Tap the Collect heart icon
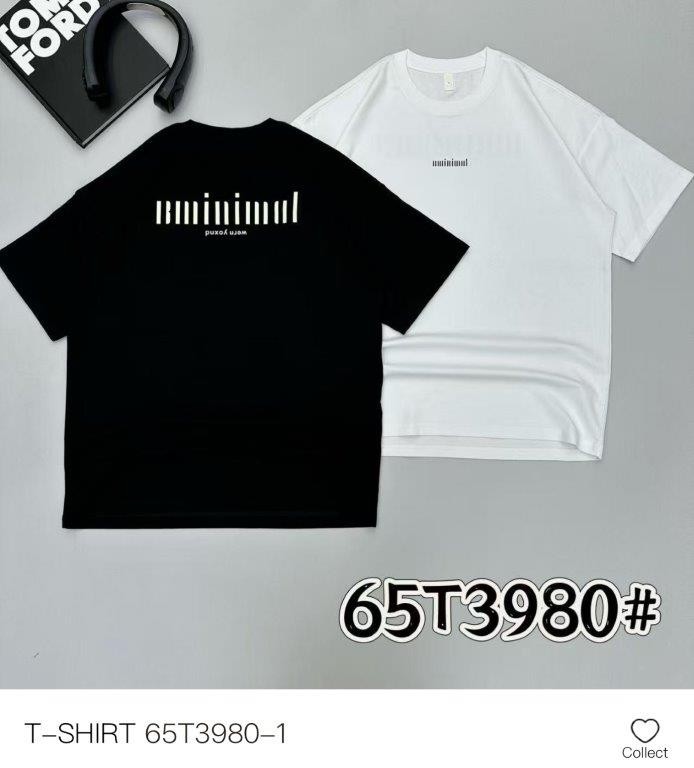The image size is (694, 768). point(645,730)
